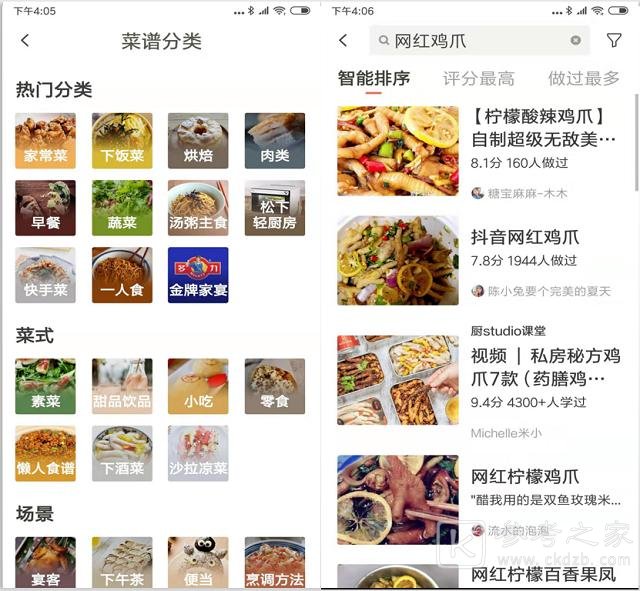Open the 家常菜 category
640x591 pixels.
45,140
